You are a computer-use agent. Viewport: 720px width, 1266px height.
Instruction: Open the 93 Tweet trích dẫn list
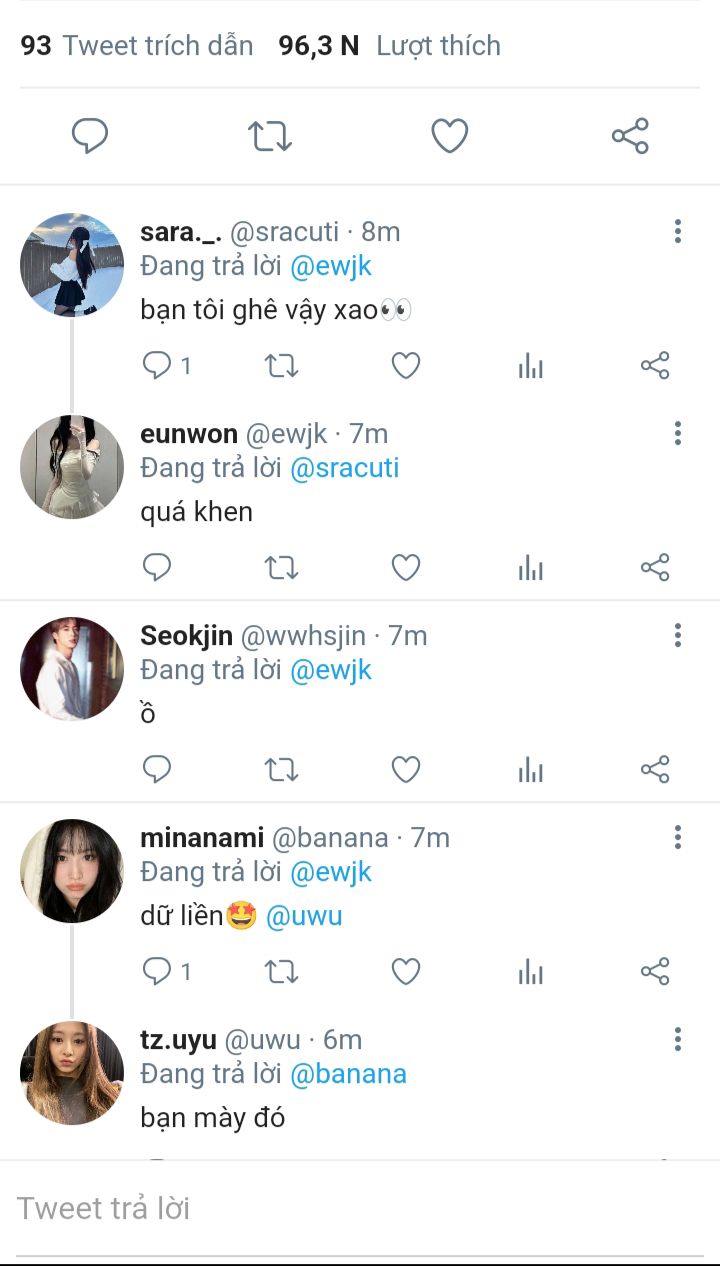[x=137, y=45]
